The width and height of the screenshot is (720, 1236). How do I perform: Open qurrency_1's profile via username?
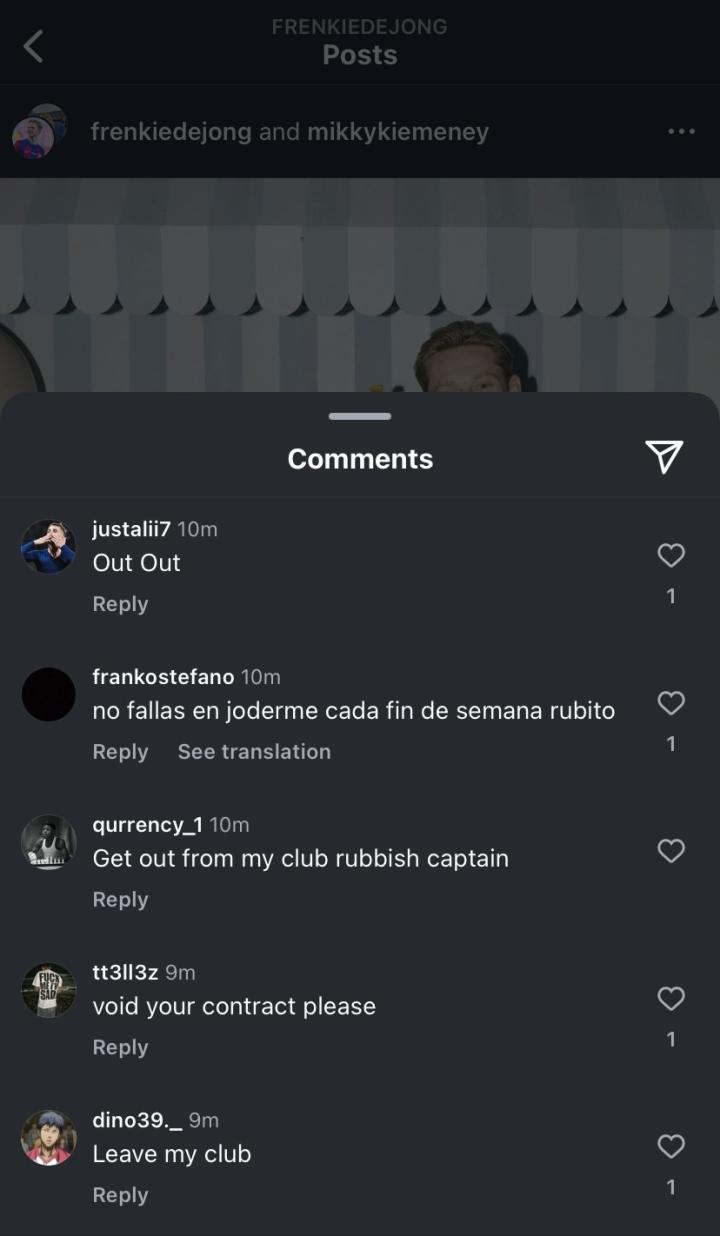coord(147,825)
